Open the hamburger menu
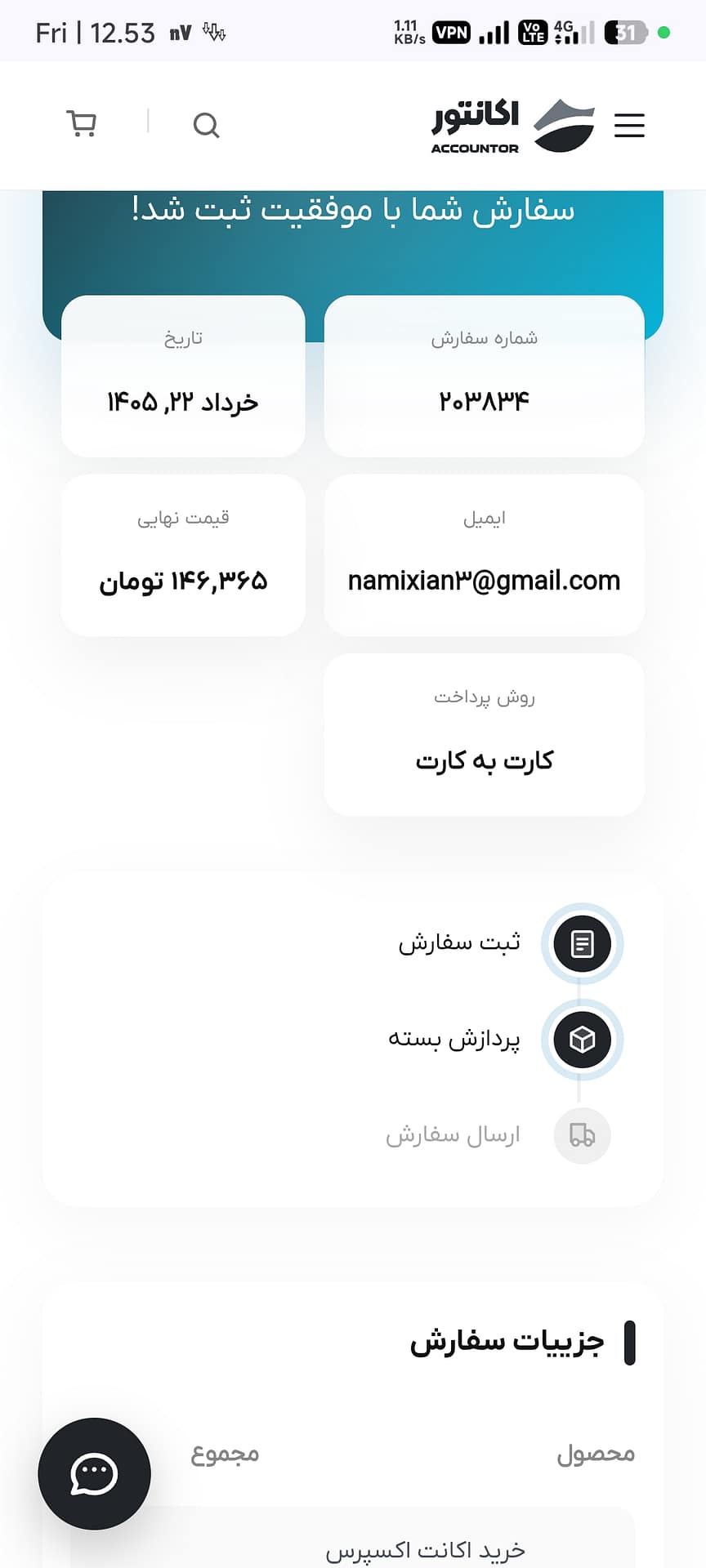 629,125
